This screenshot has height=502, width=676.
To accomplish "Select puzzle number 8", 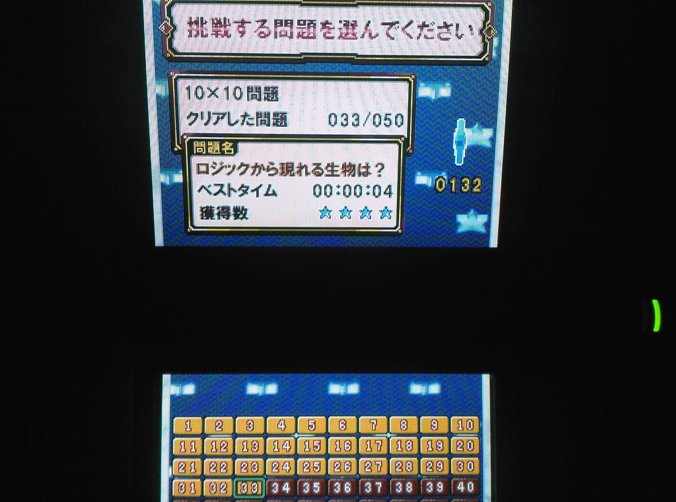I will pyautogui.click(x=404, y=425).
